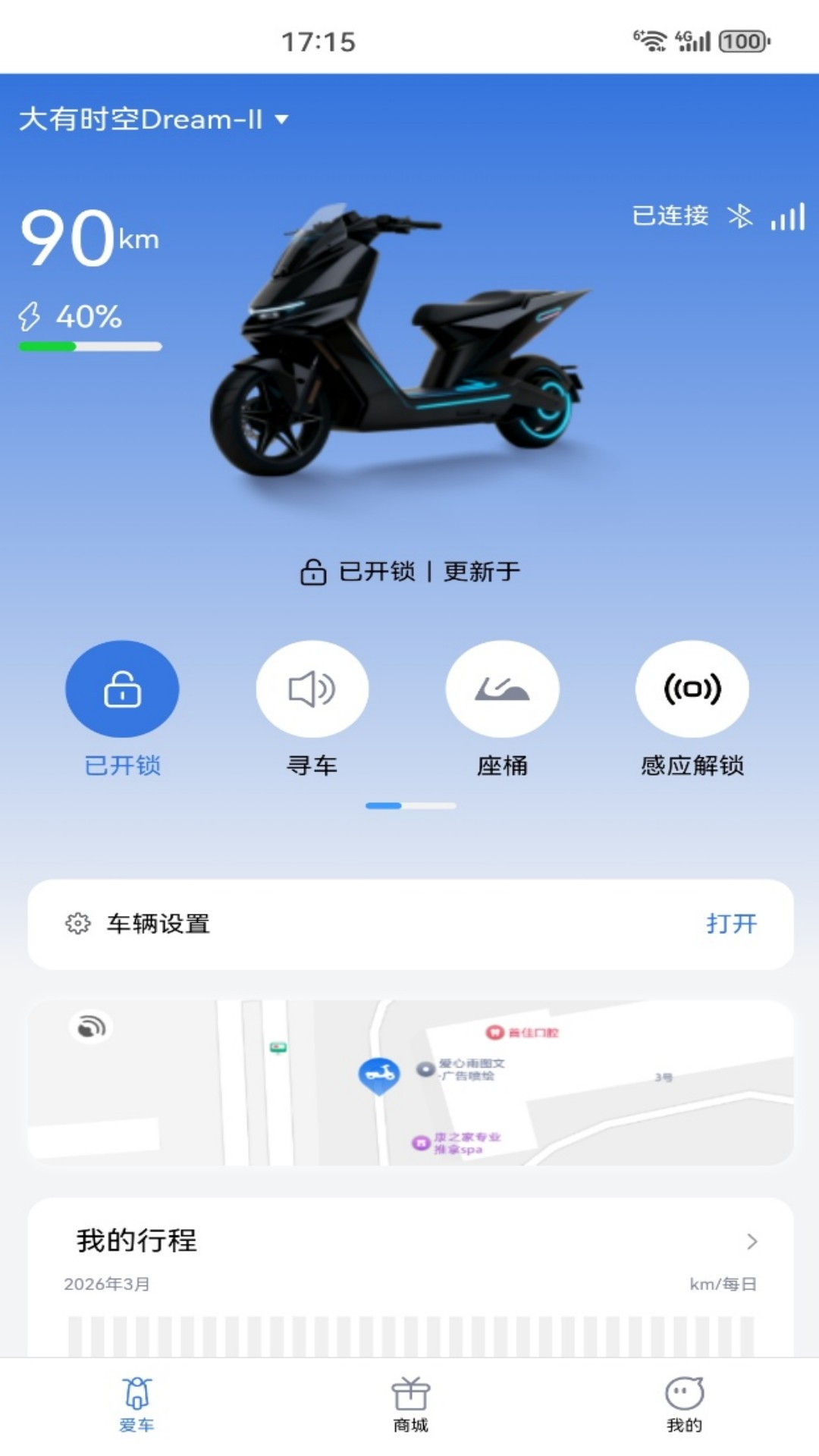Viewport: 819px width, 1456px height.
Task: Tap the Bluetooth icon next to 已连接
Action: (739, 217)
